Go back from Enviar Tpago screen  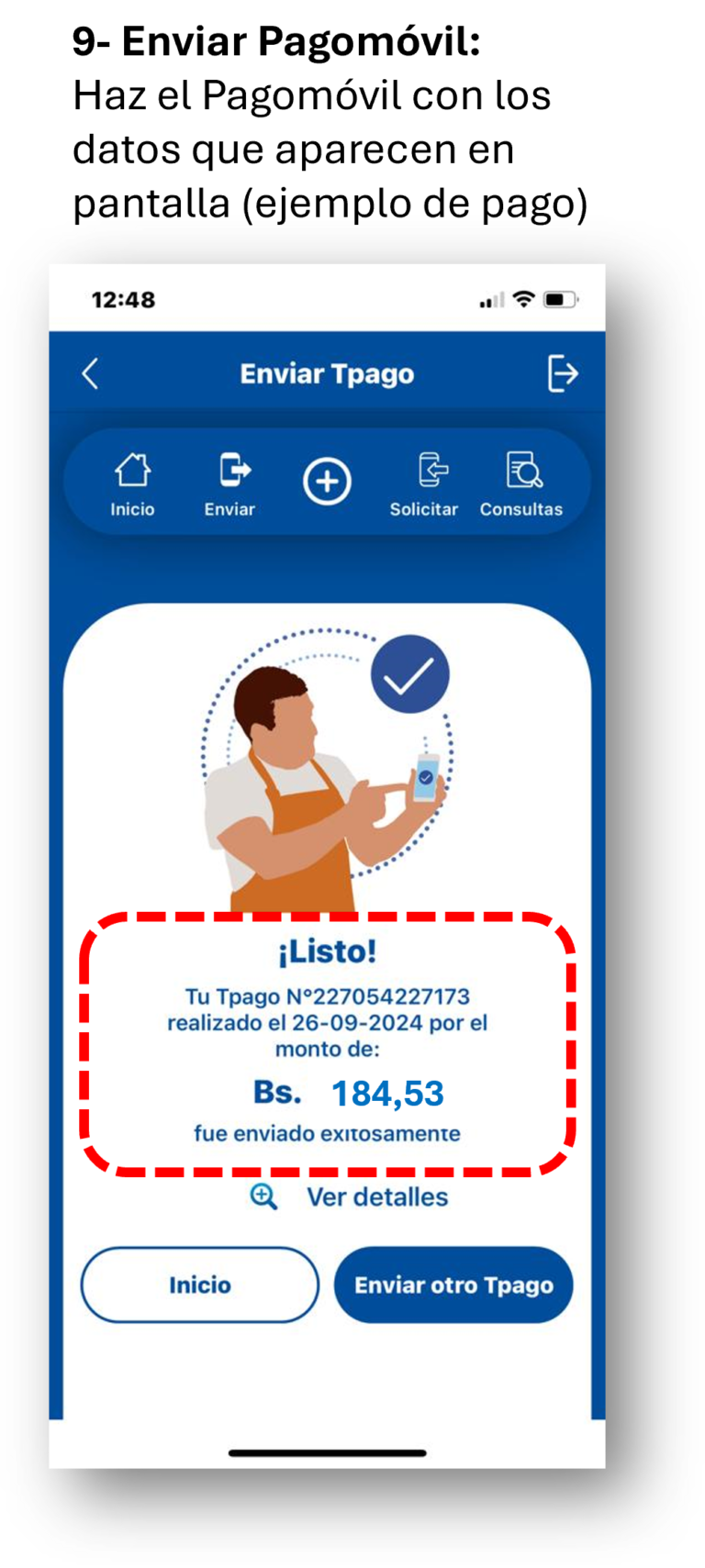90,373
